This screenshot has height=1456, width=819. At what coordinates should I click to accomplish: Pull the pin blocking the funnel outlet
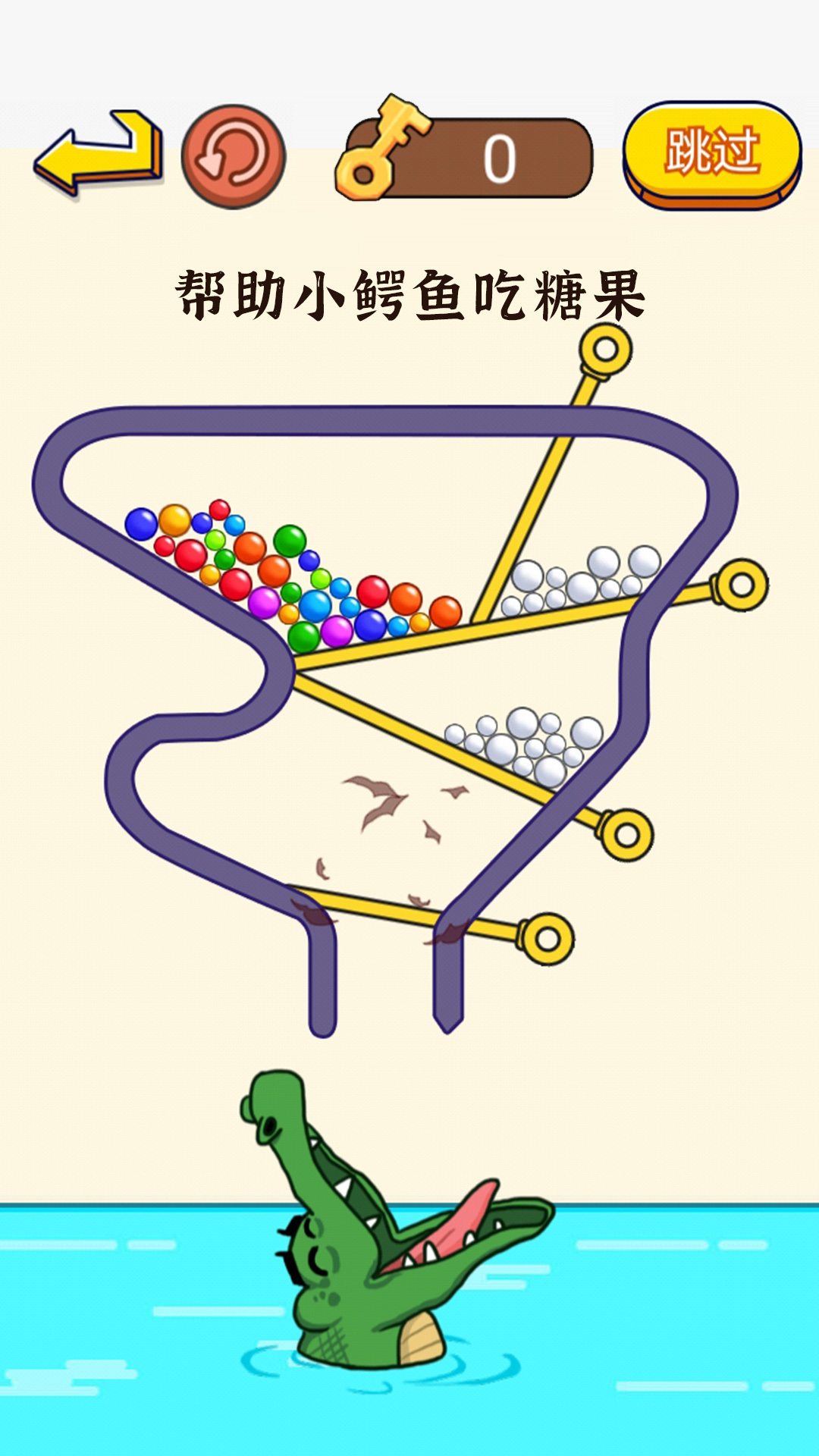547,939
